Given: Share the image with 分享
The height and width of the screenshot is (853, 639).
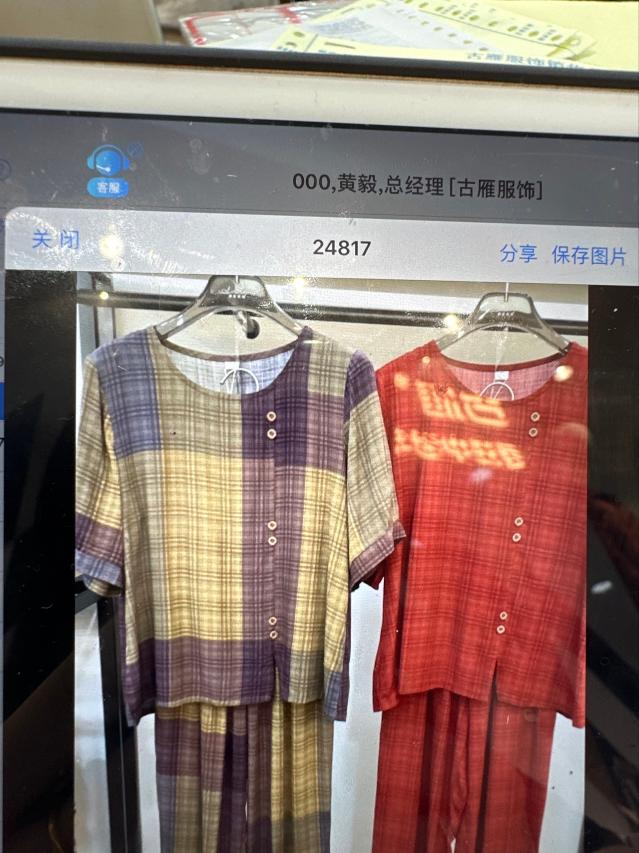Looking at the screenshot, I should 518,254.
